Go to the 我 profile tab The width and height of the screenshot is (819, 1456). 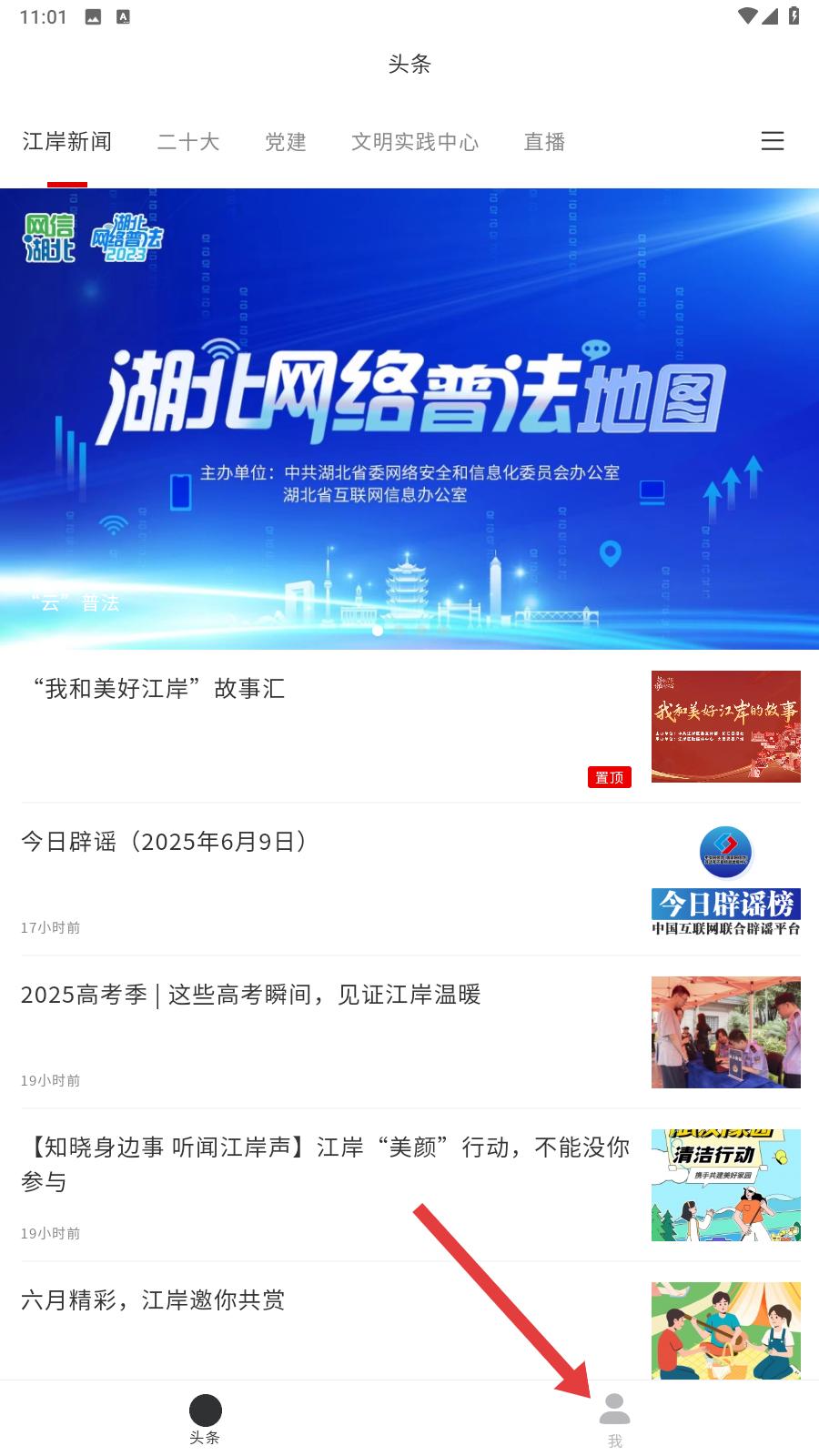point(614,1420)
